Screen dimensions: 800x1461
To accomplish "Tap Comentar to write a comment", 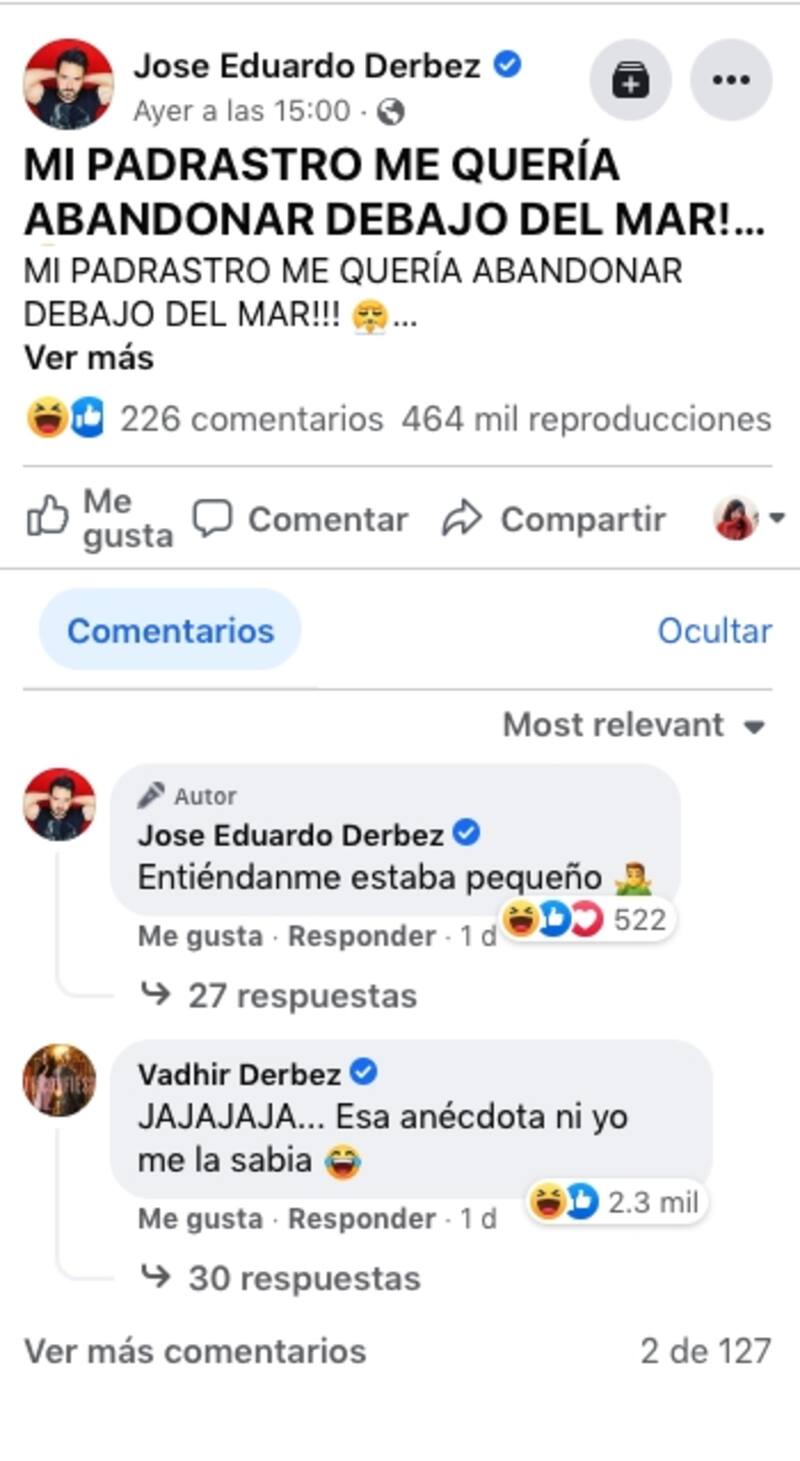I will [x=301, y=519].
